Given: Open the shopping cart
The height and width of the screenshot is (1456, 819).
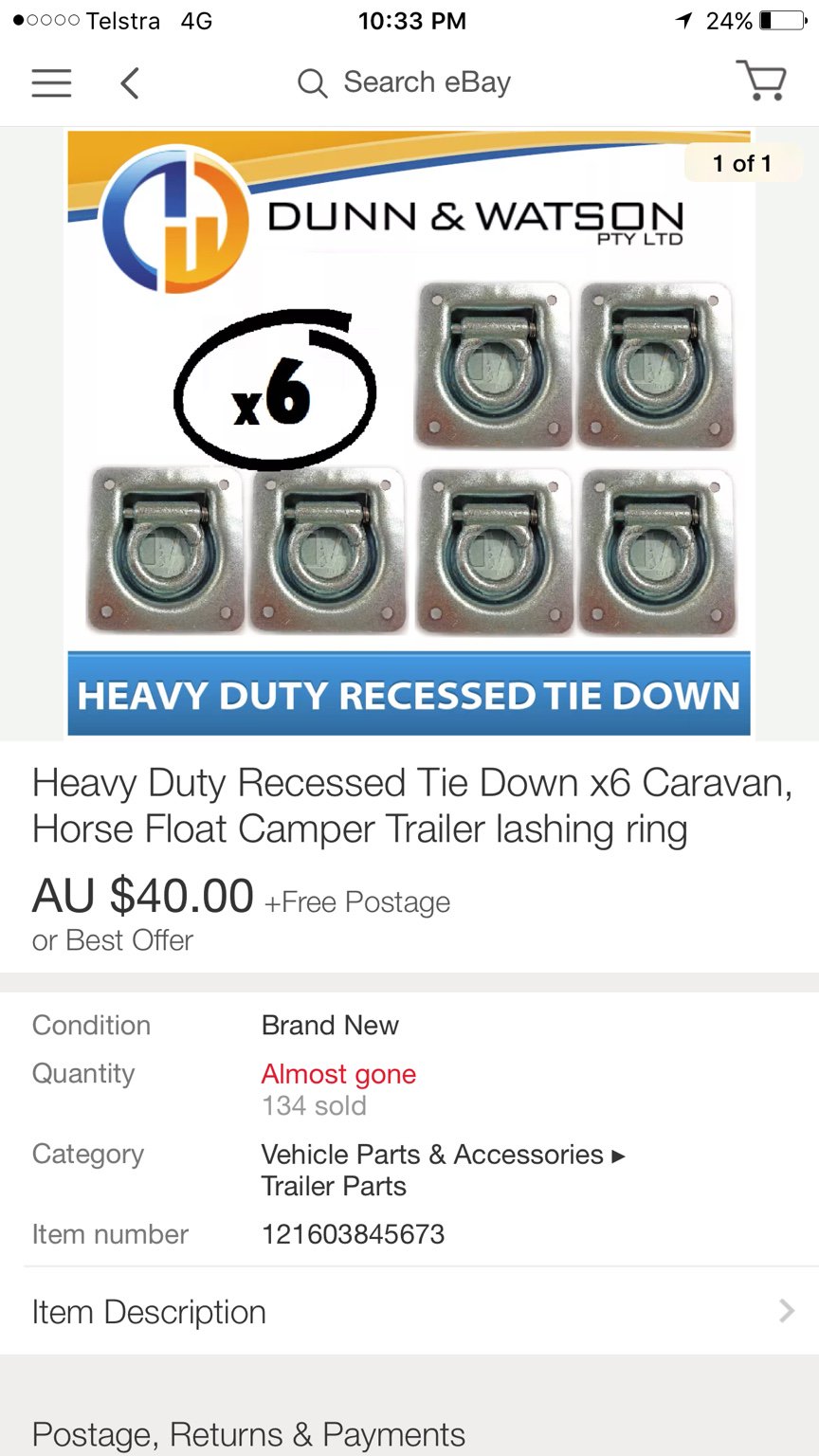Looking at the screenshot, I should click(762, 82).
